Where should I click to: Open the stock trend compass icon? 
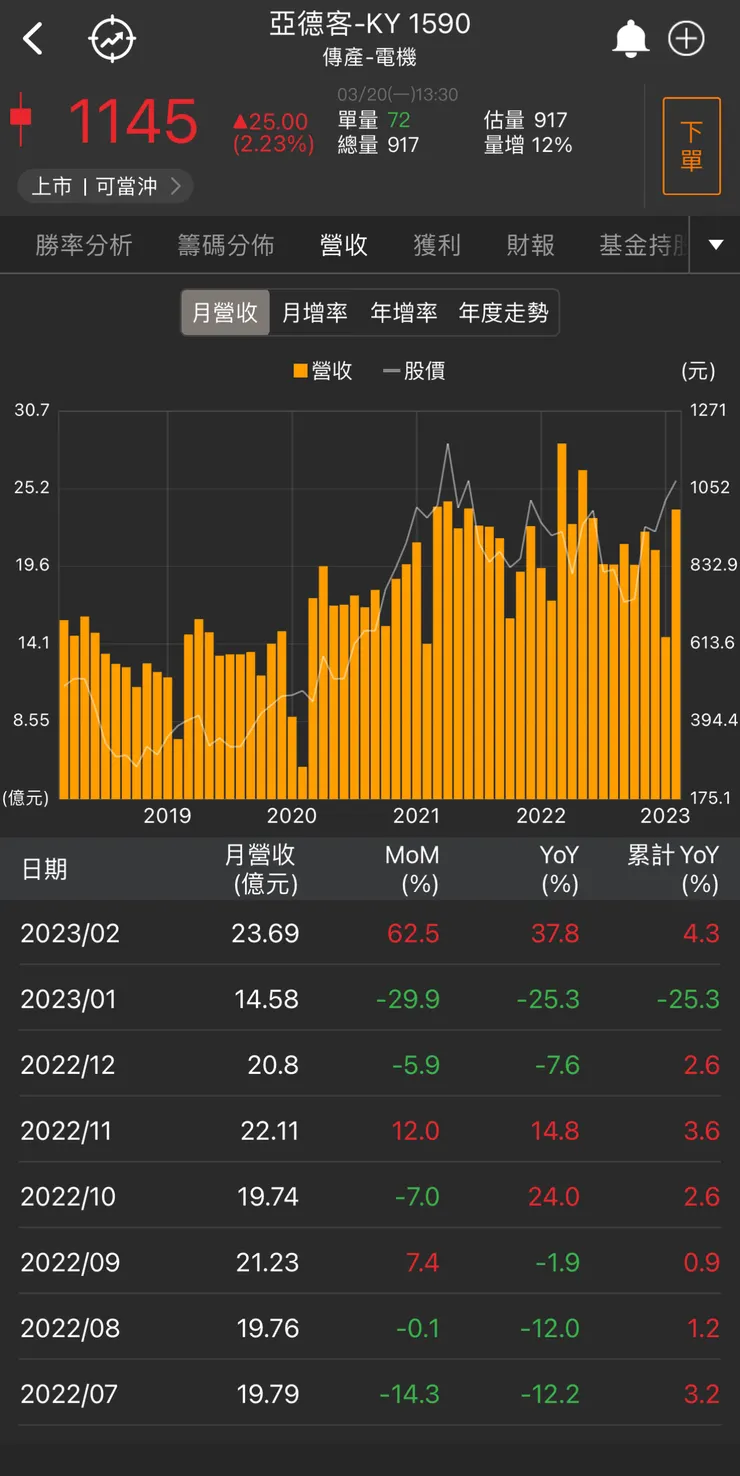coord(111,38)
